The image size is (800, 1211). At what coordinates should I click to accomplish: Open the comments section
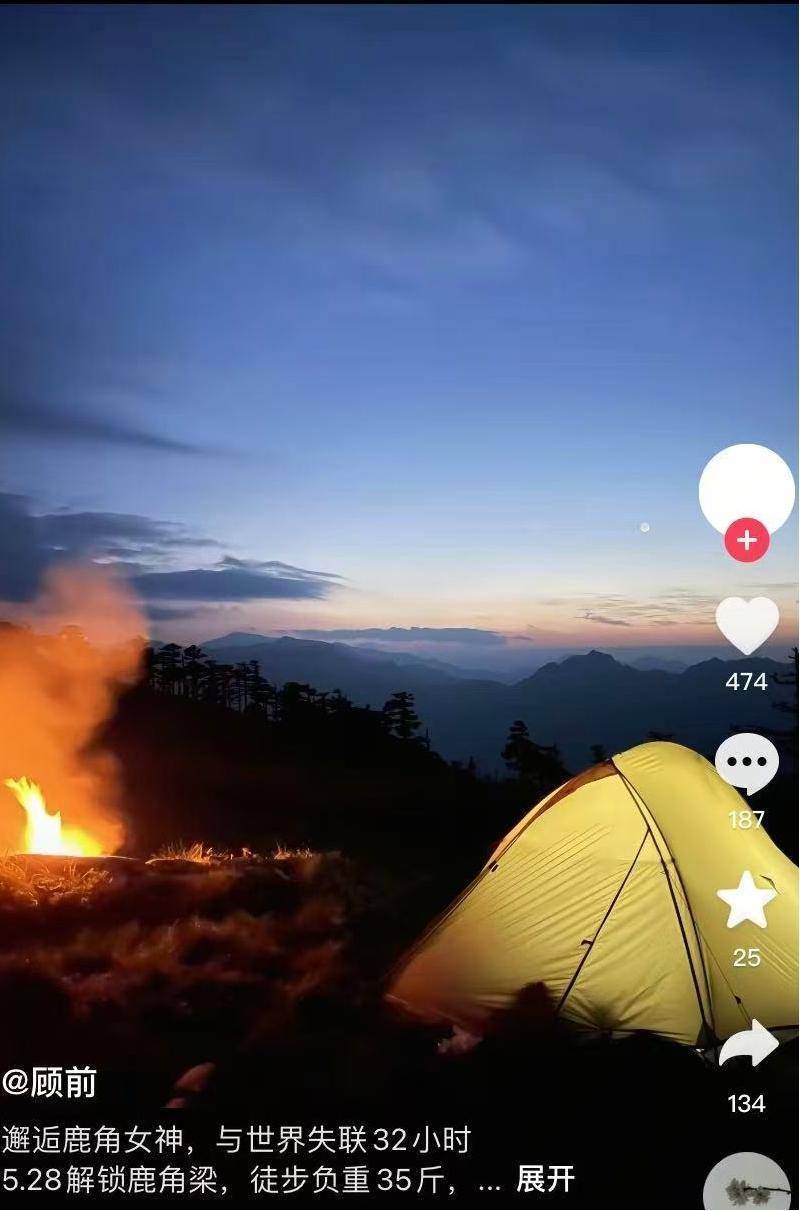click(x=747, y=765)
